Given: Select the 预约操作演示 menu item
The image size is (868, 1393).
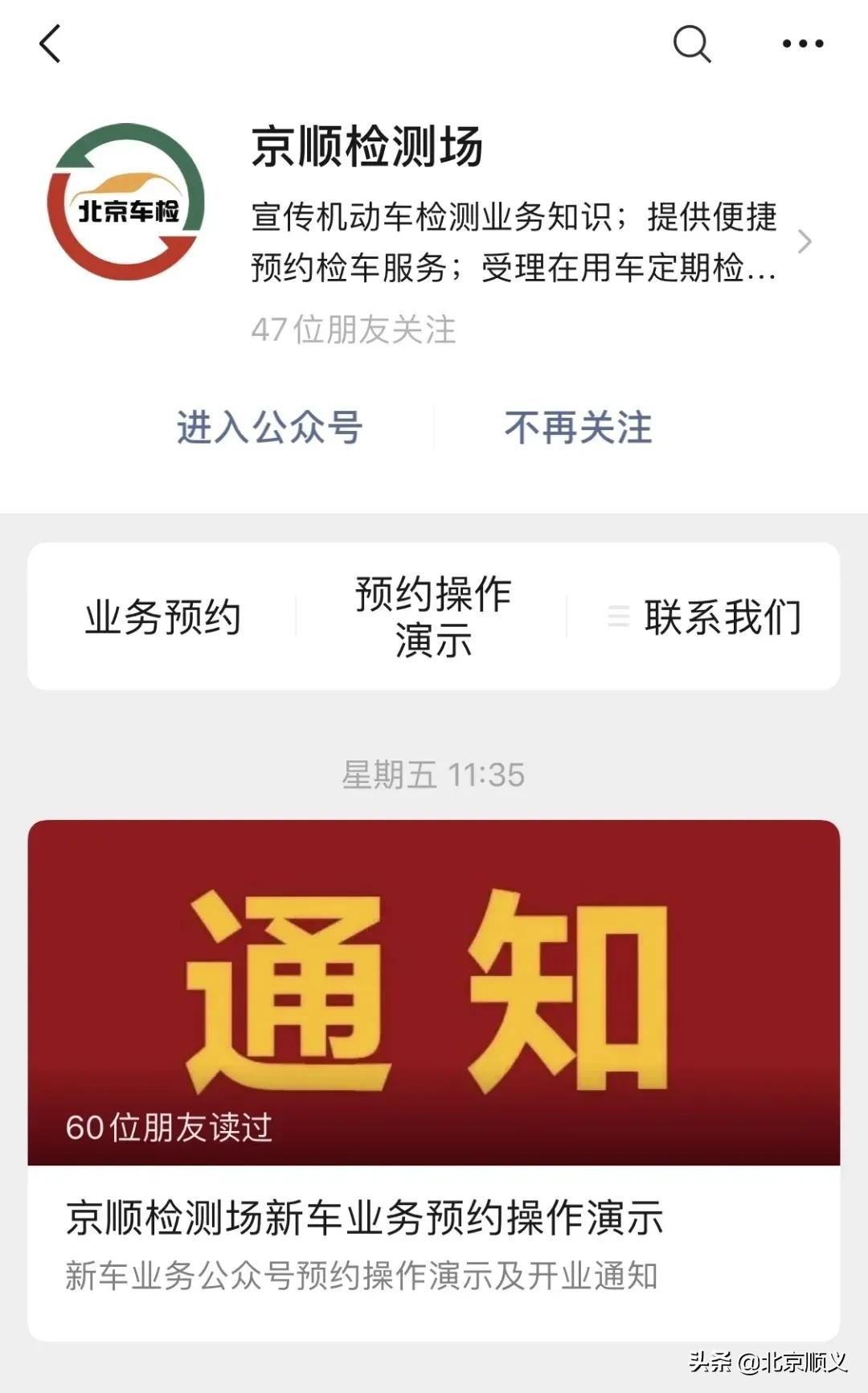Looking at the screenshot, I should coord(432,617).
